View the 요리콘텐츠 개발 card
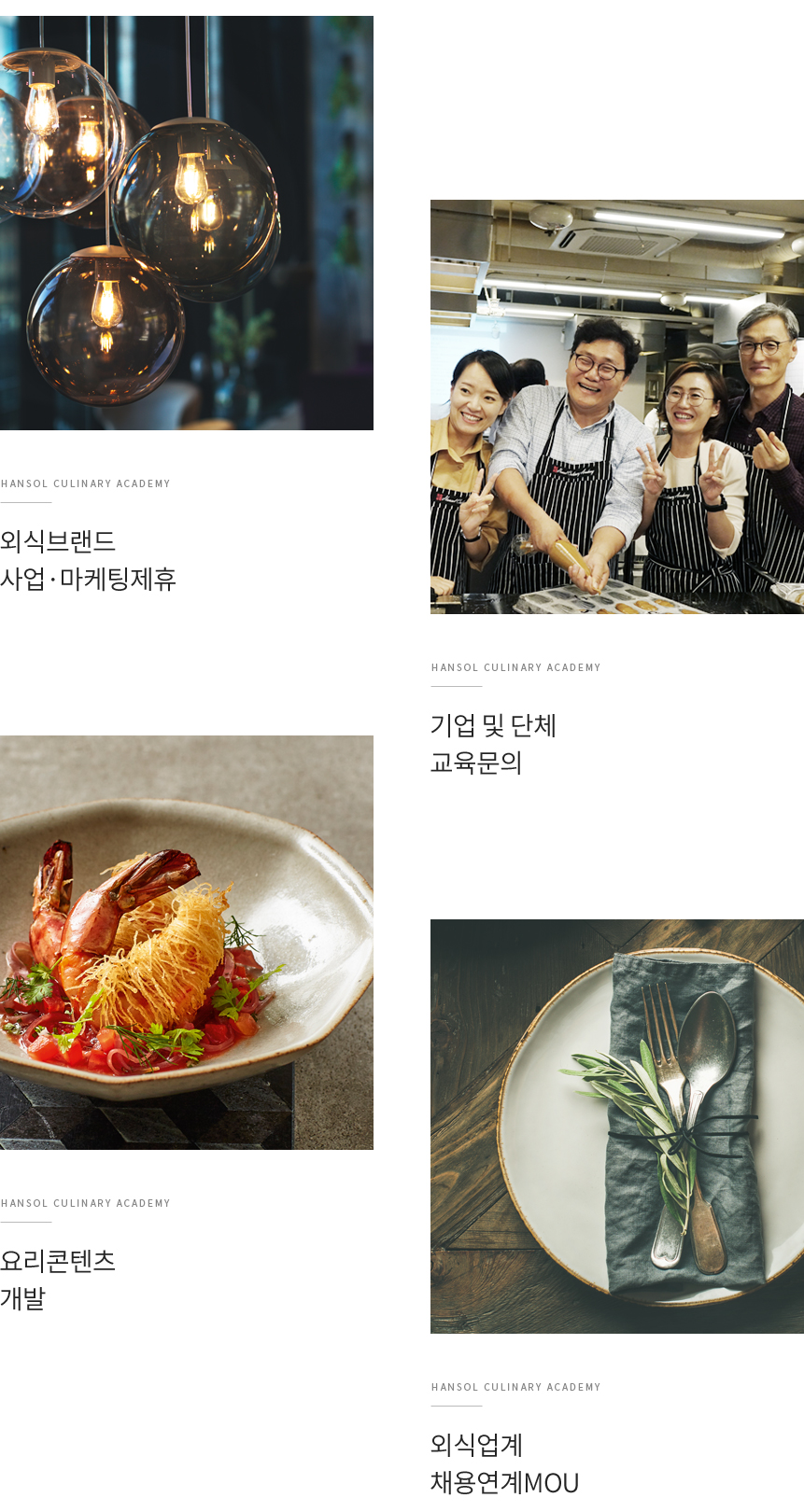Image resolution: width=804 pixels, height=1512 pixels. click(x=58, y=1279)
